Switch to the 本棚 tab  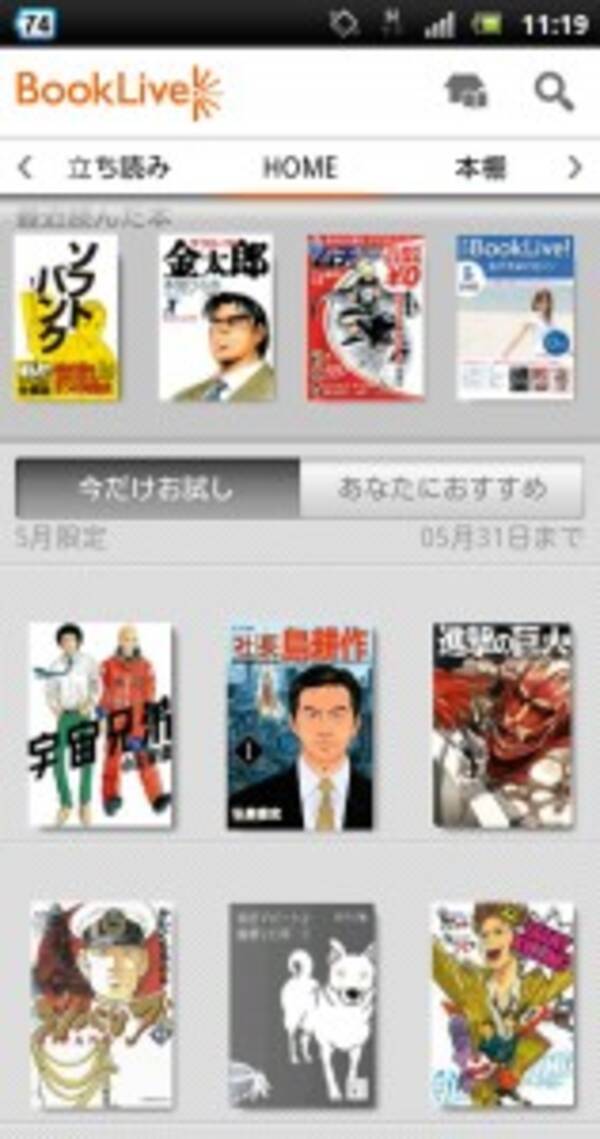479,167
